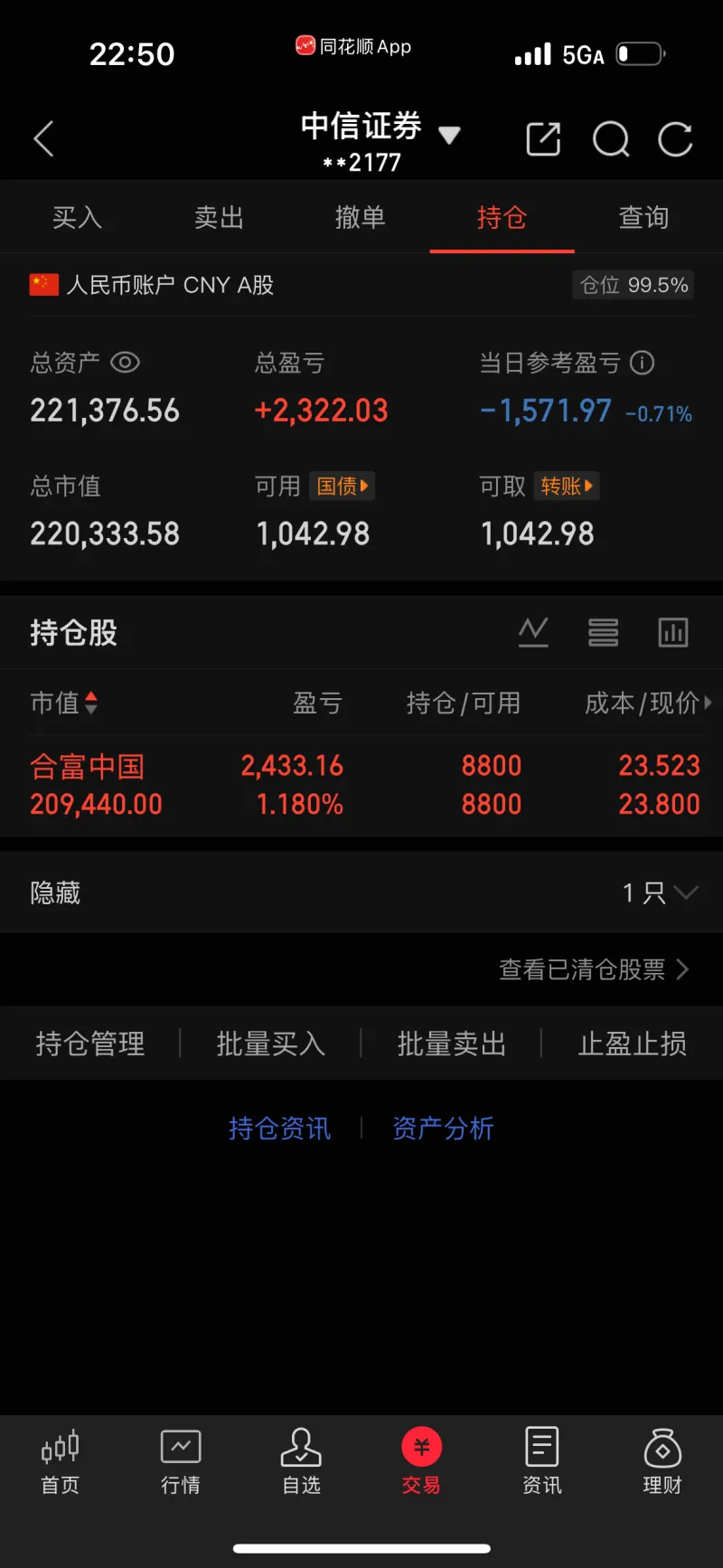
Task: Open 止盈止损 settings
Action: coord(632,1044)
